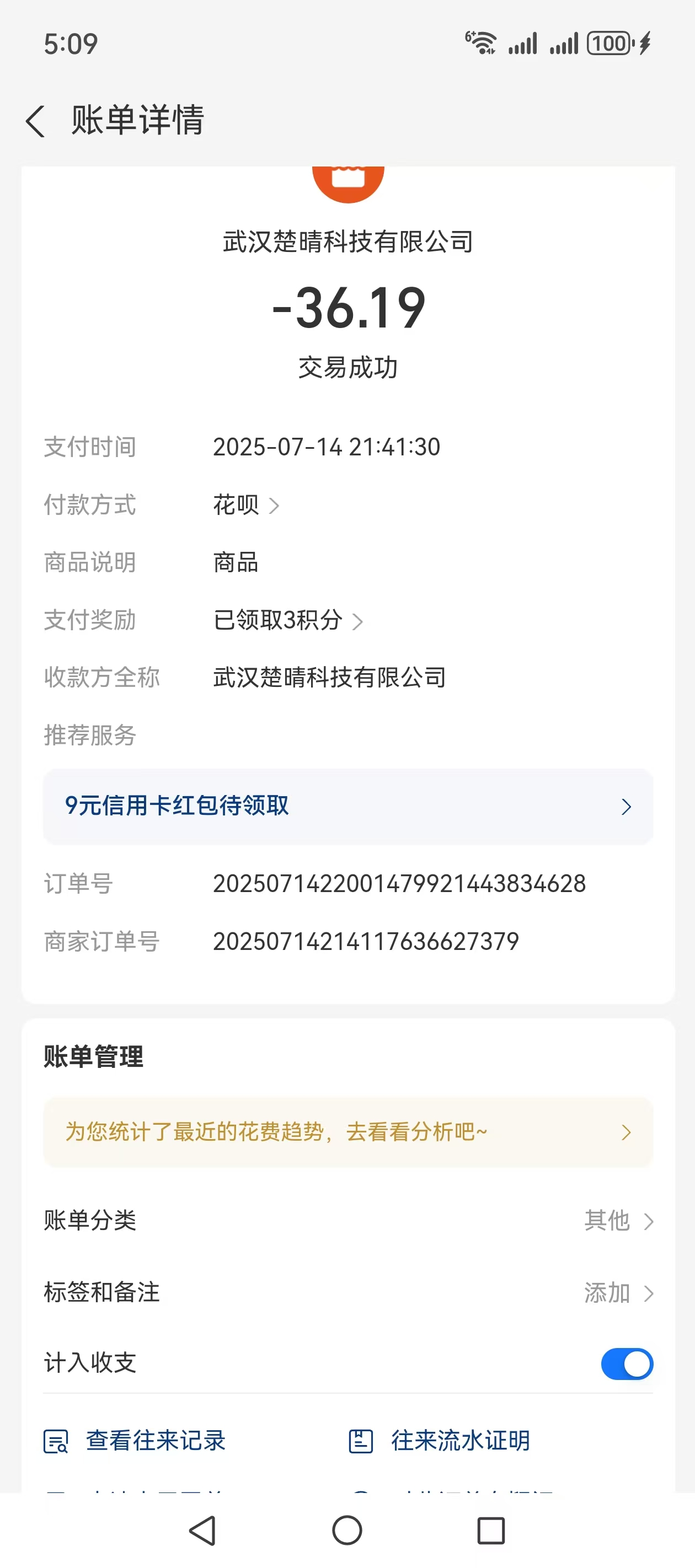Open the spending trend analysis banner
695x1568 pixels.
(348, 1132)
